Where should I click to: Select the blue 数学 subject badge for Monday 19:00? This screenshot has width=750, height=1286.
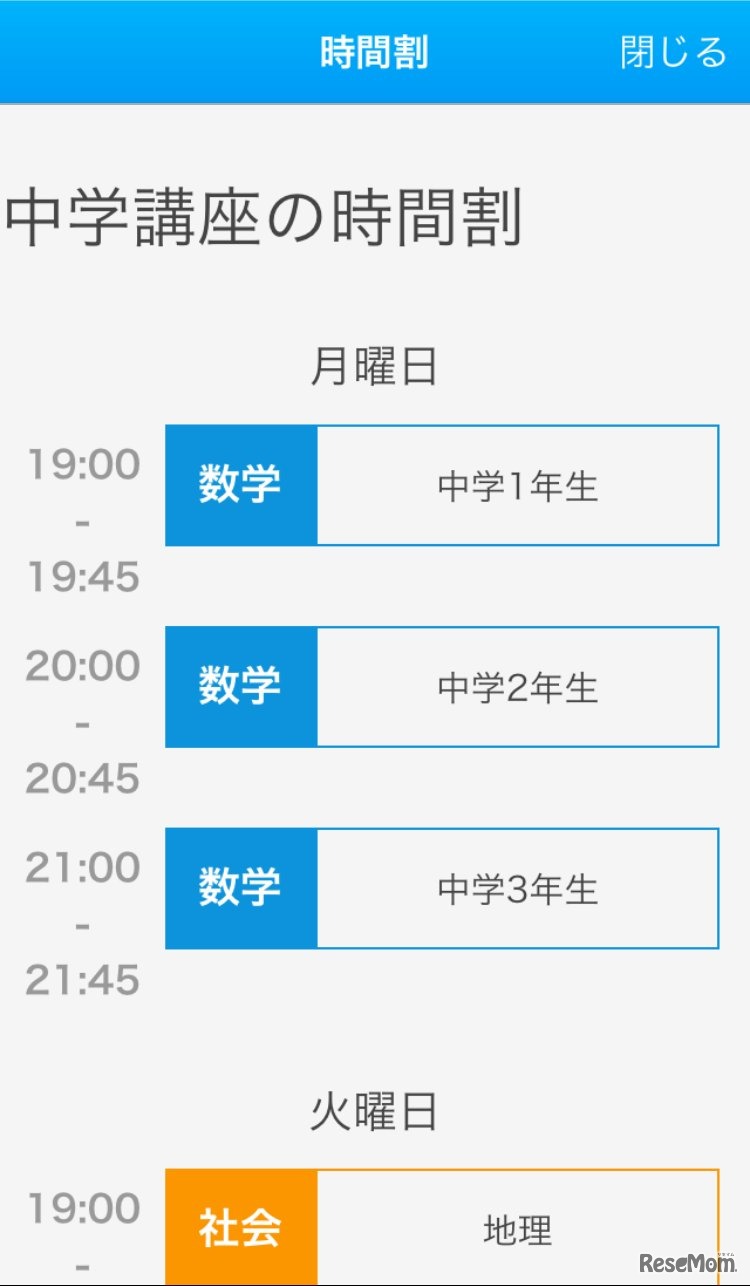coord(240,485)
